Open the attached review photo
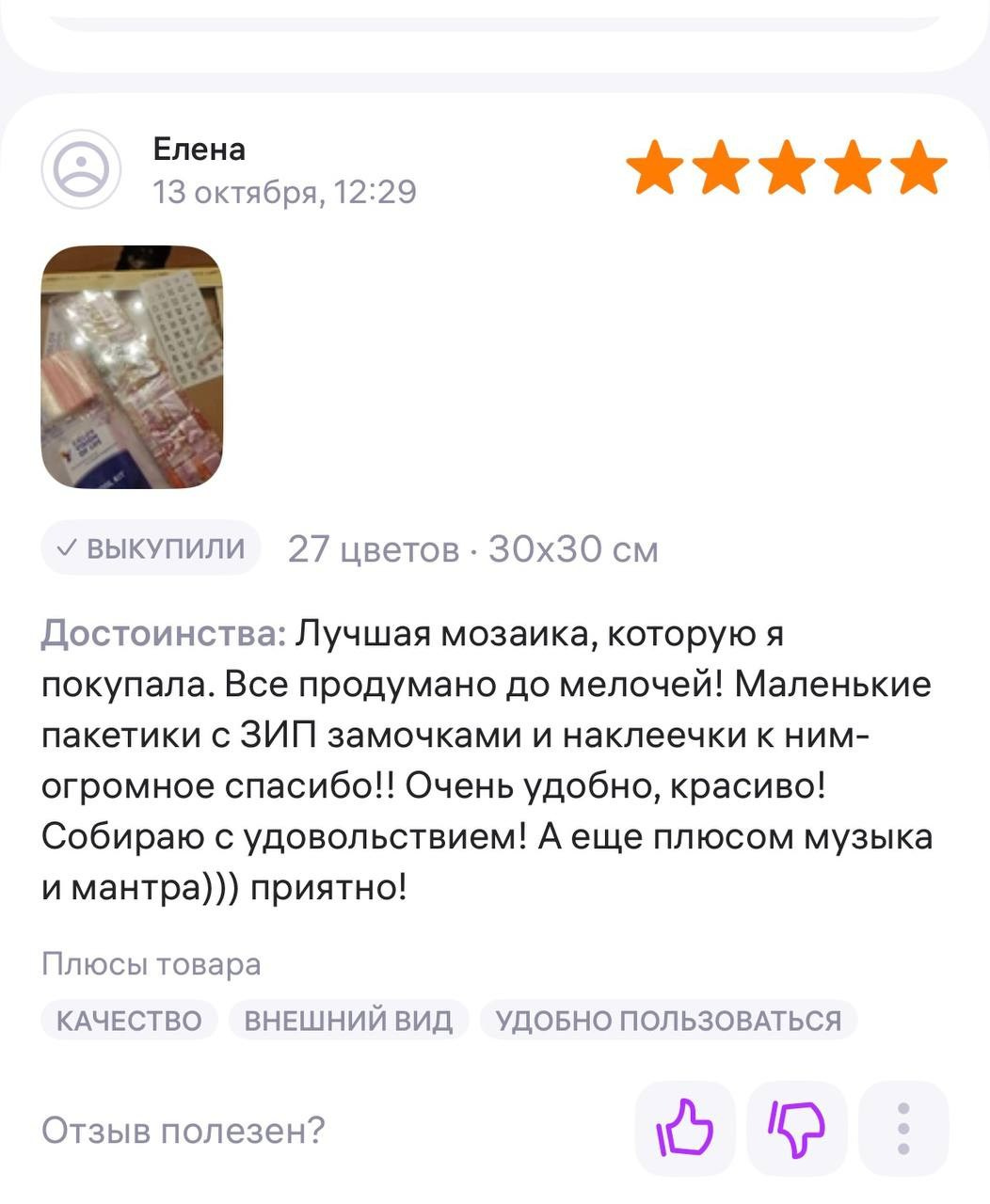 (x=130, y=369)
